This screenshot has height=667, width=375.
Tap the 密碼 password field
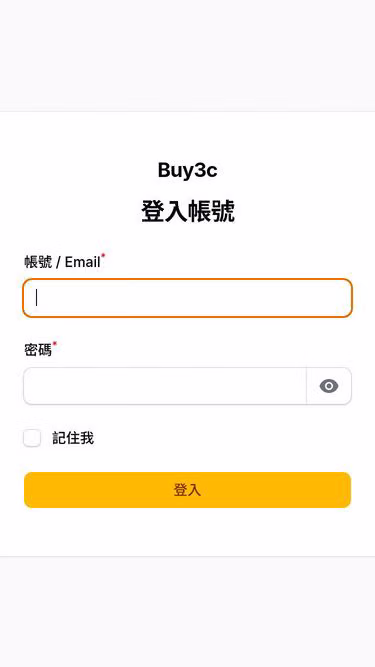(x=165, y=386)
